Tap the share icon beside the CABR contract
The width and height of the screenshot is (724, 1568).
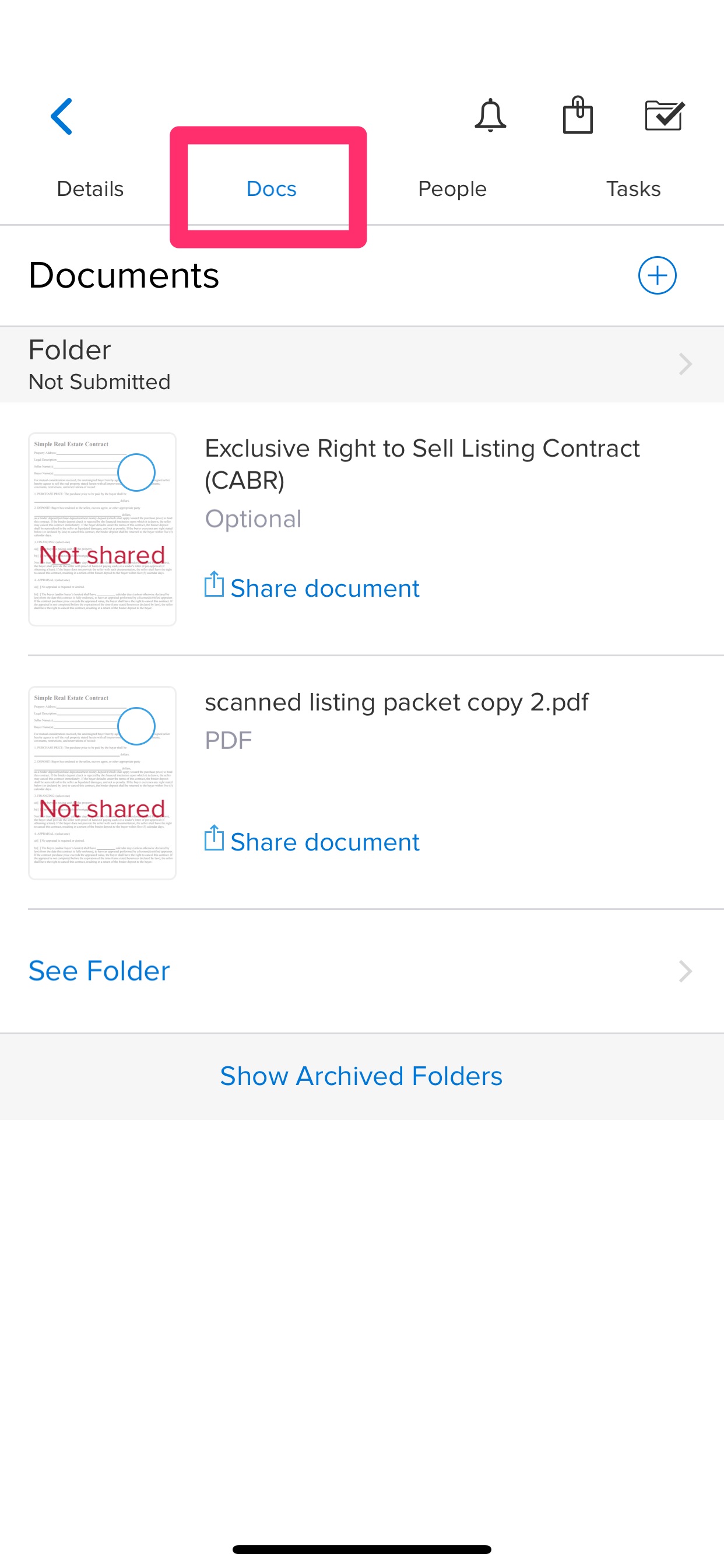(214, 586)
